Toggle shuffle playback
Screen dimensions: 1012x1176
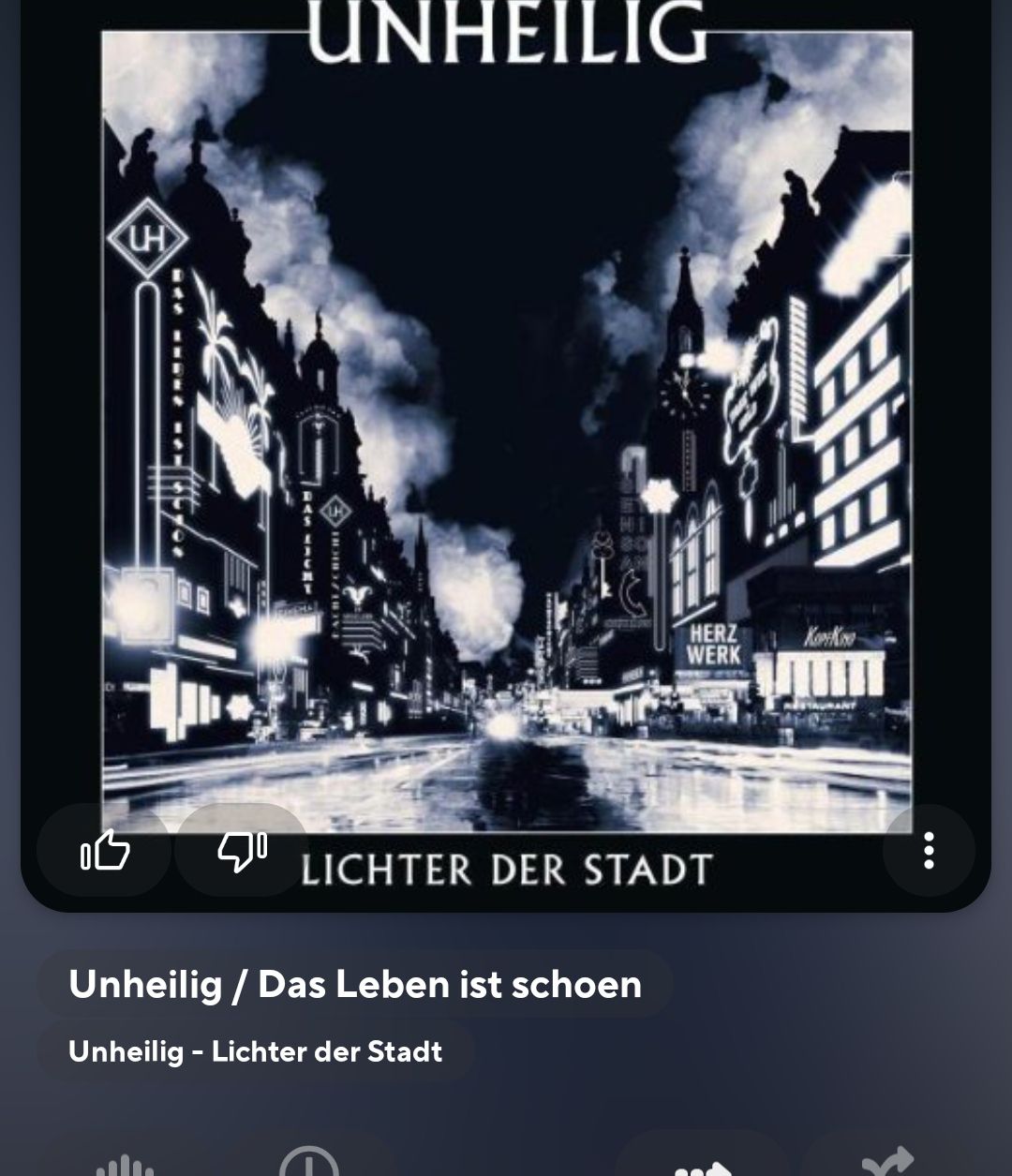(x=886, y=1163)
